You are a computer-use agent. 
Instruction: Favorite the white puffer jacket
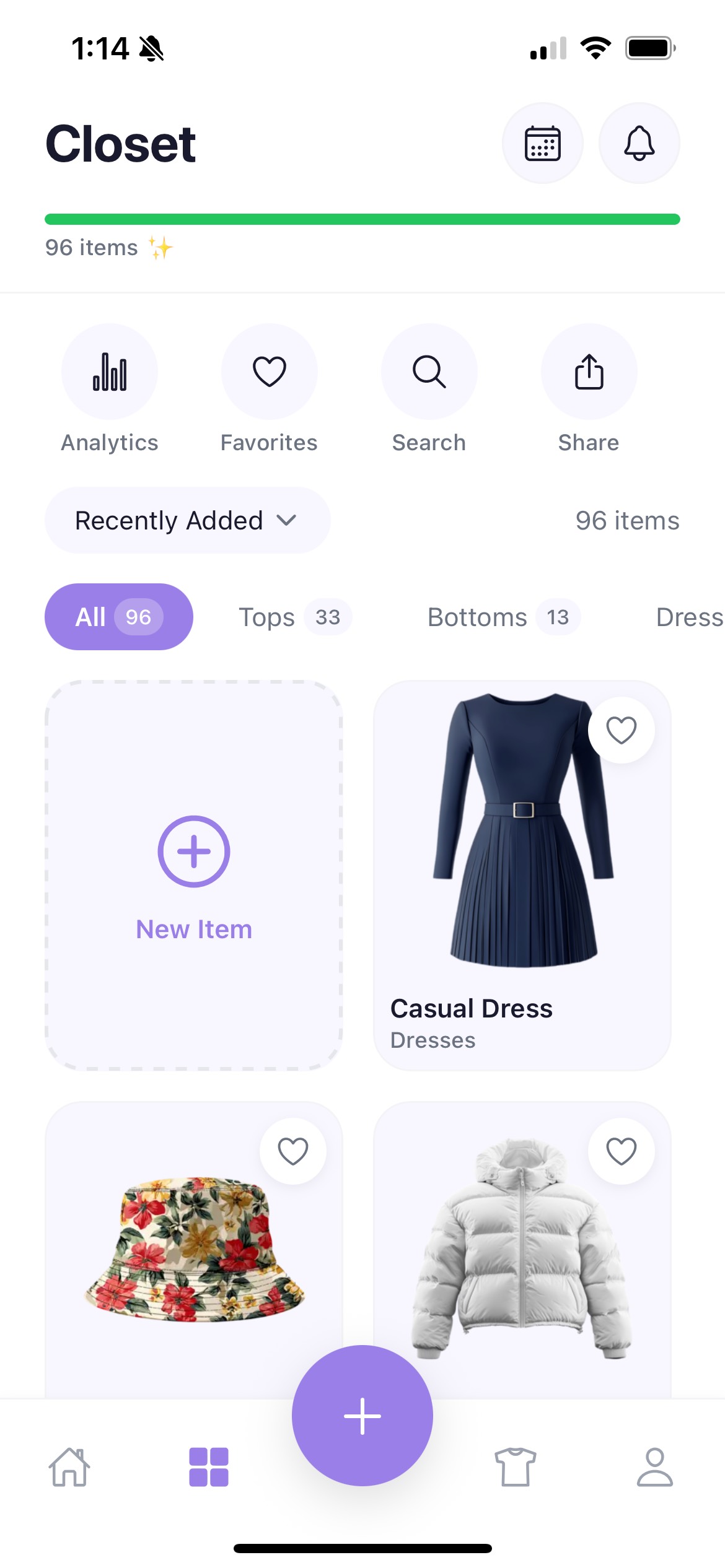click(622, 1150)
